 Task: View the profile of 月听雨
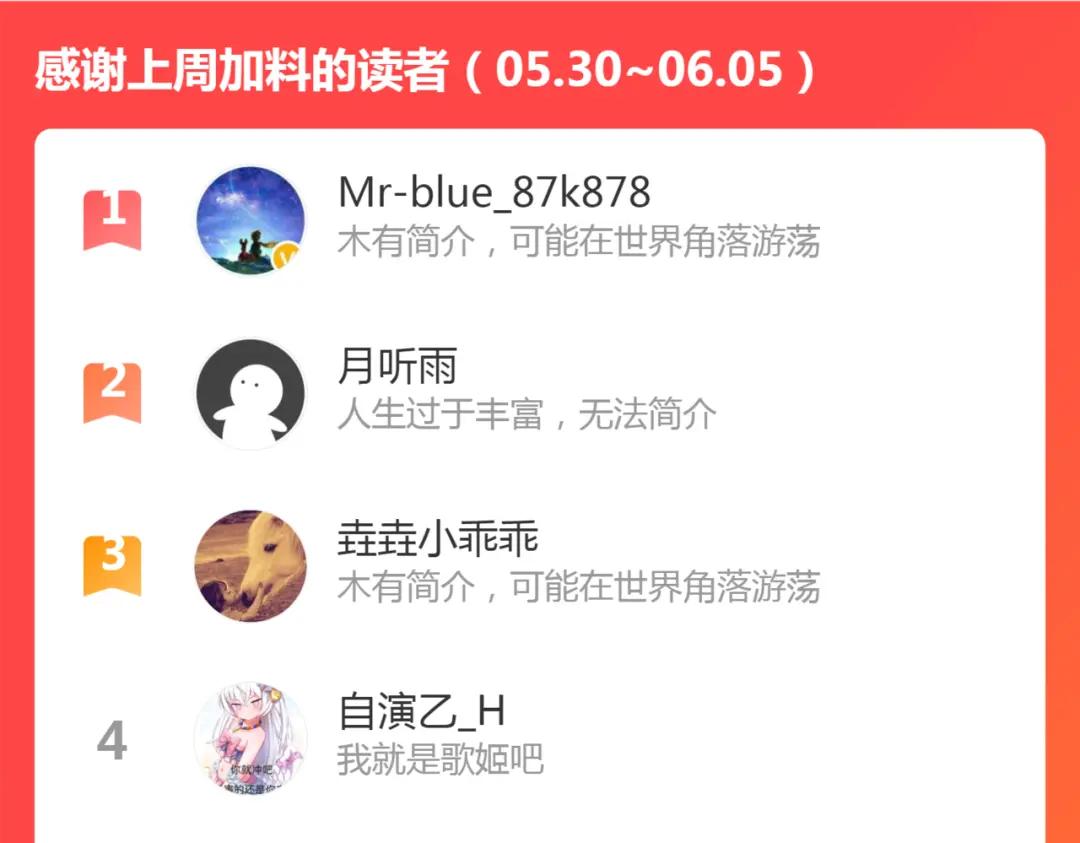[x=397, y=367]
